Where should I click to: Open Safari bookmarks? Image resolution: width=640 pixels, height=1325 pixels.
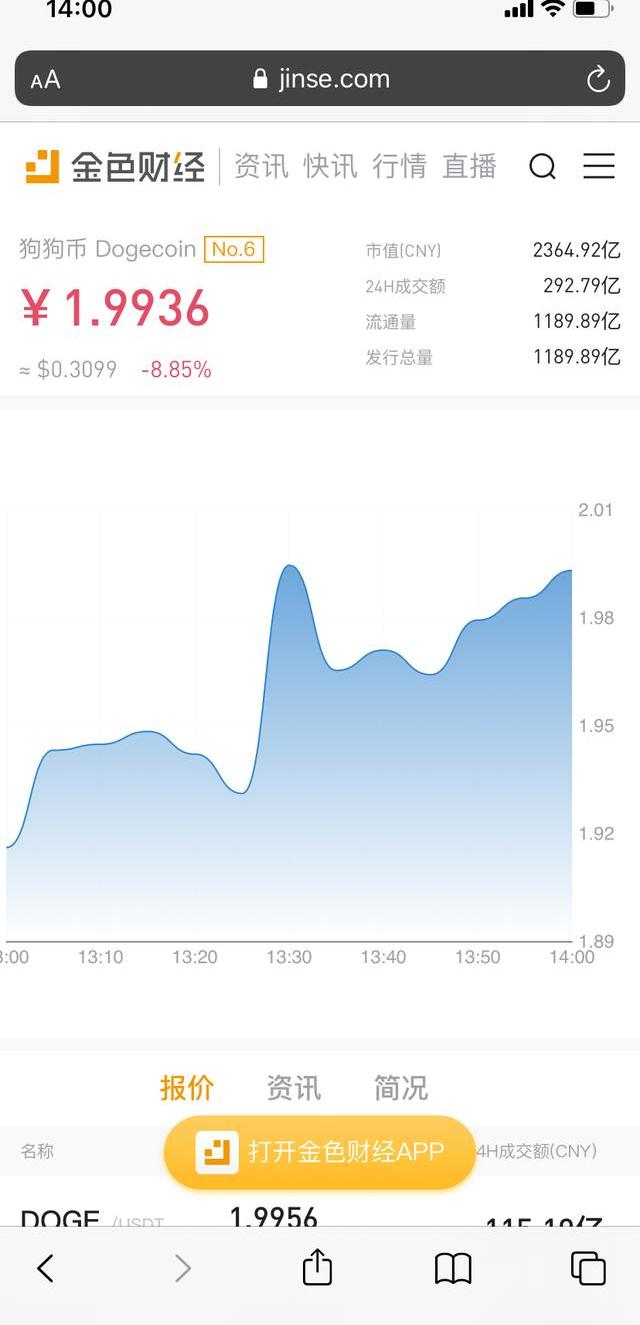coord(453,1268)
